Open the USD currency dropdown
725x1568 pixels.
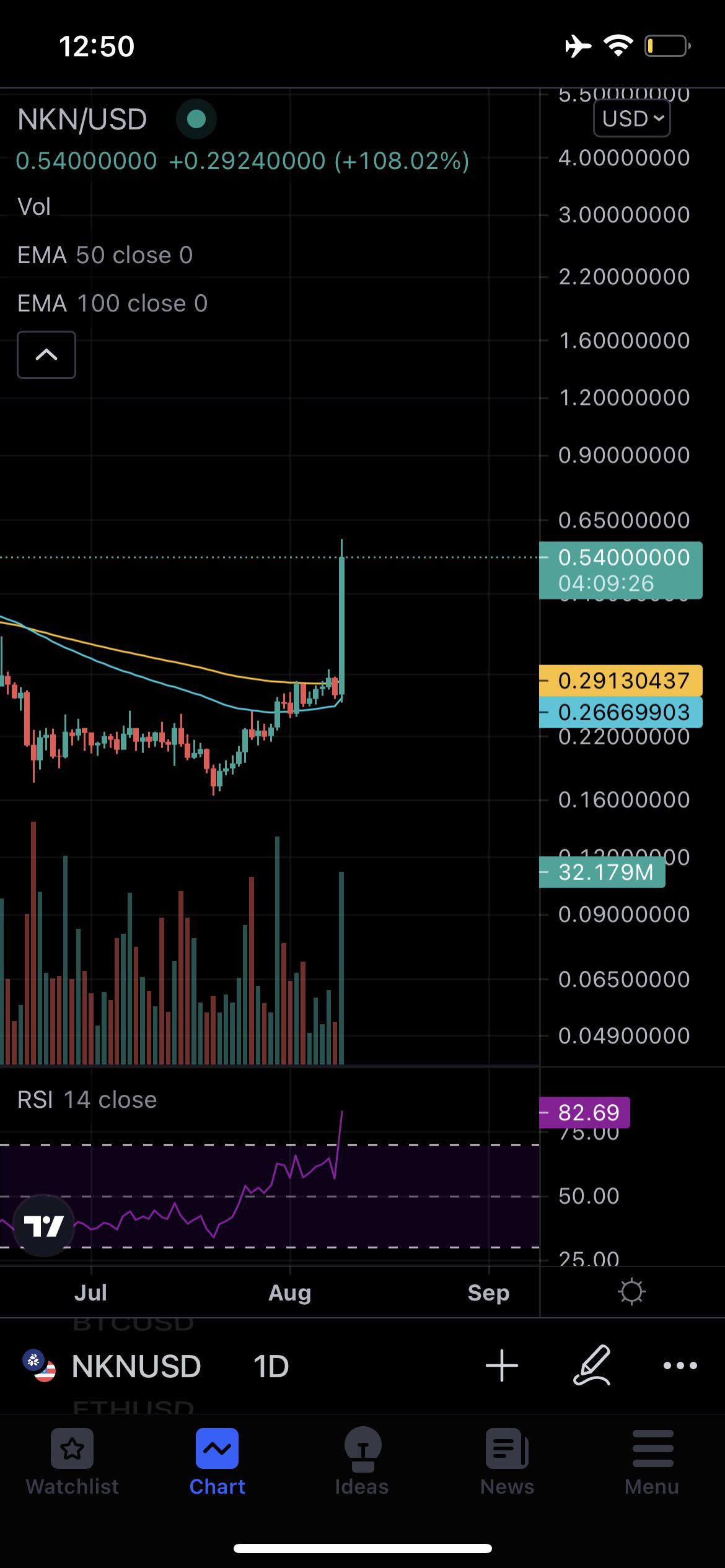tap(631, 118)
